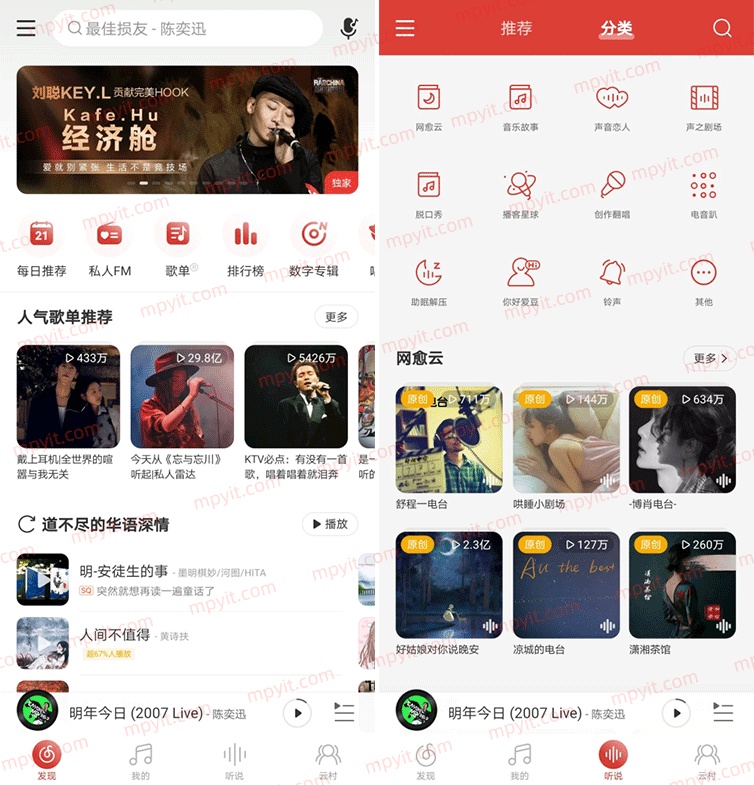Open 更多 link beside 人气歌单推荐
The width and height of the screenshot is (754, 785).
click(335, 316)
